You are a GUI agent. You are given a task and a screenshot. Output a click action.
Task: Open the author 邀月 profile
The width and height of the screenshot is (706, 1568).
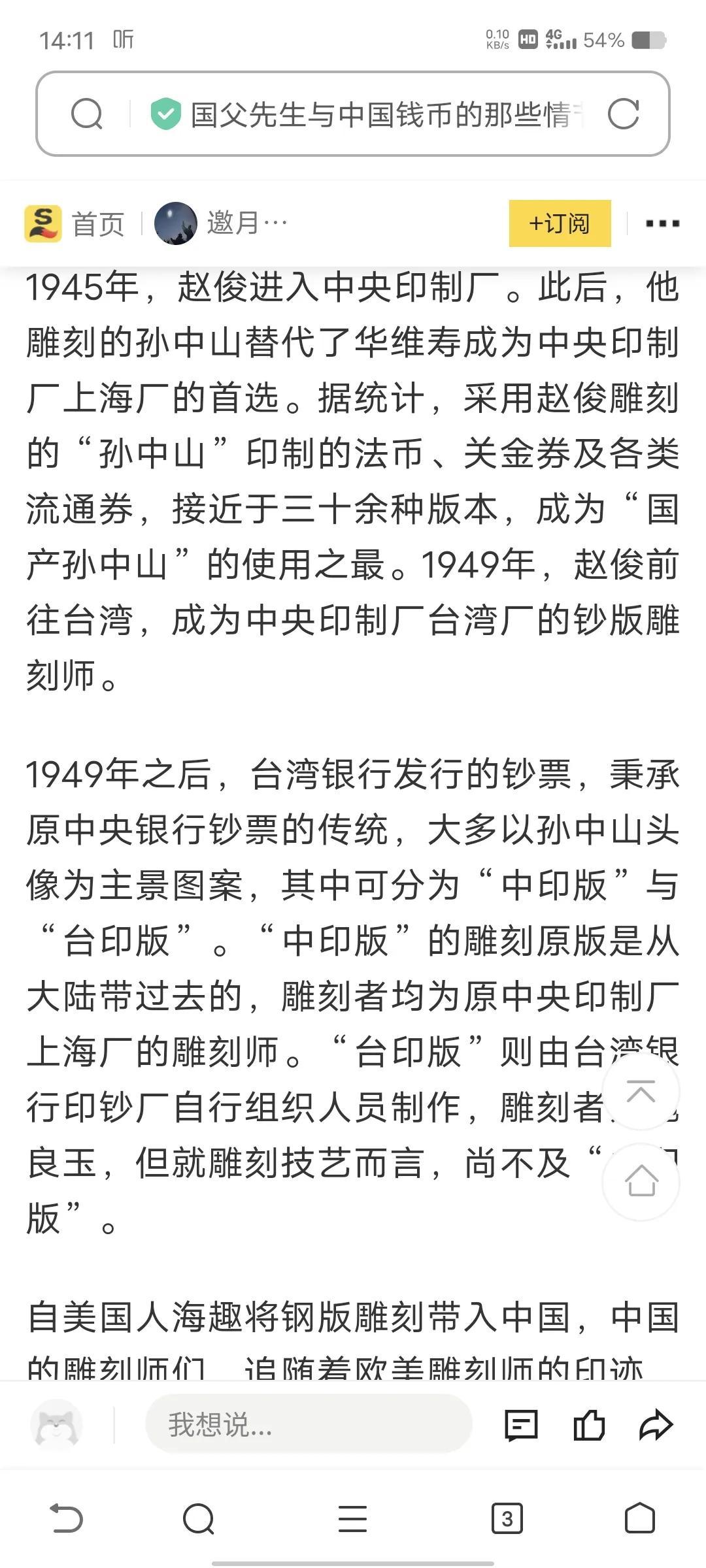coord(221,223)
